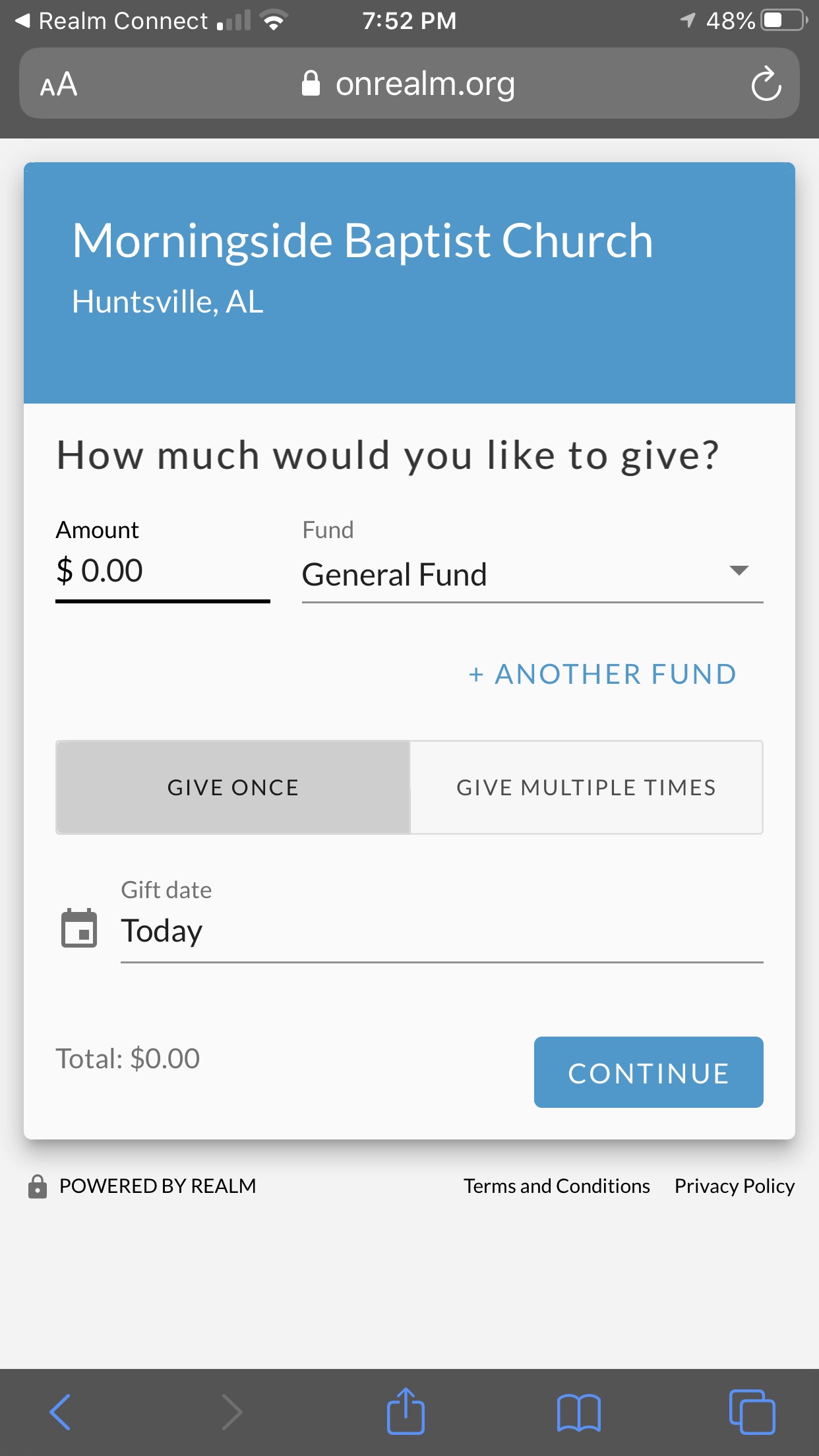Reload the page in Safari

[766, 84]
